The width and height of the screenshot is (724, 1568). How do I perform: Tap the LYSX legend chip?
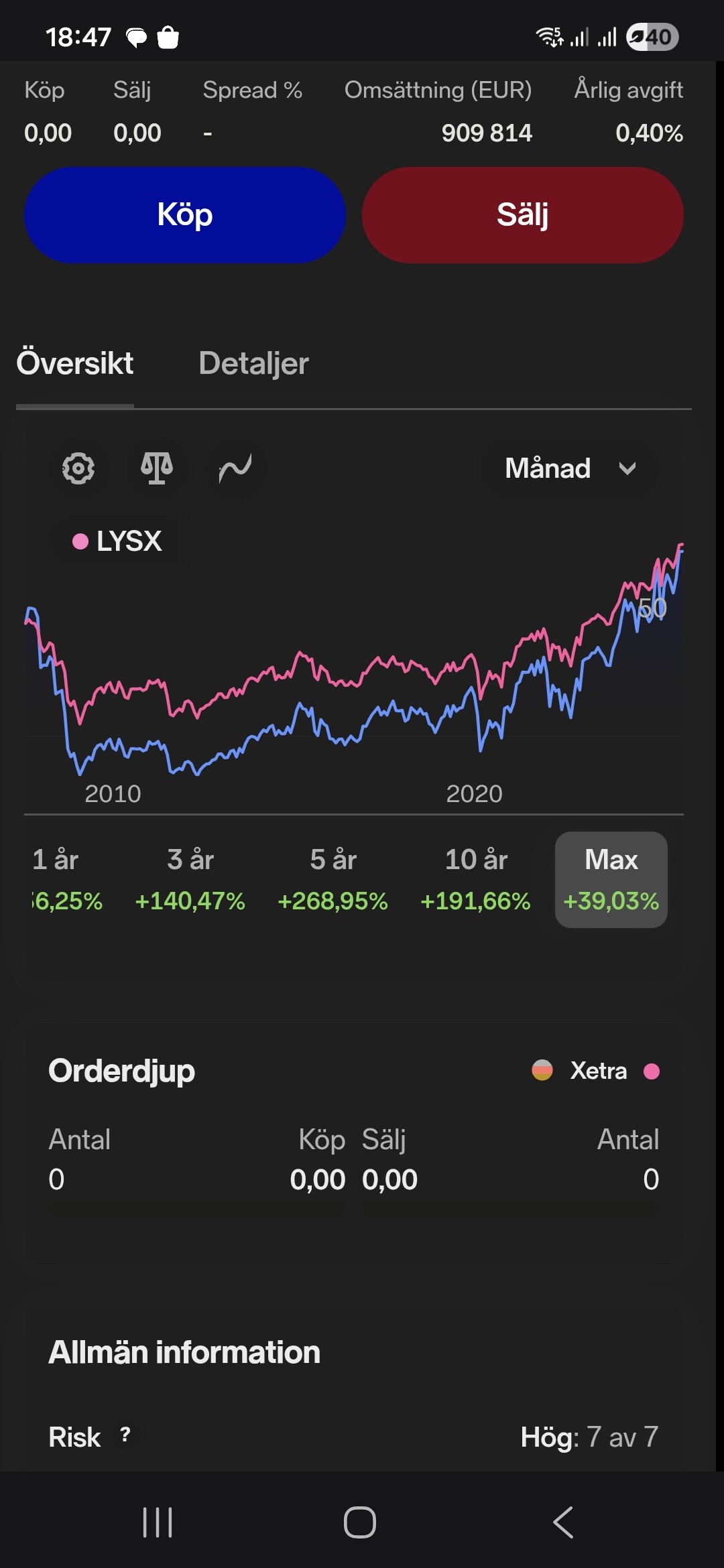coord(117,541)
